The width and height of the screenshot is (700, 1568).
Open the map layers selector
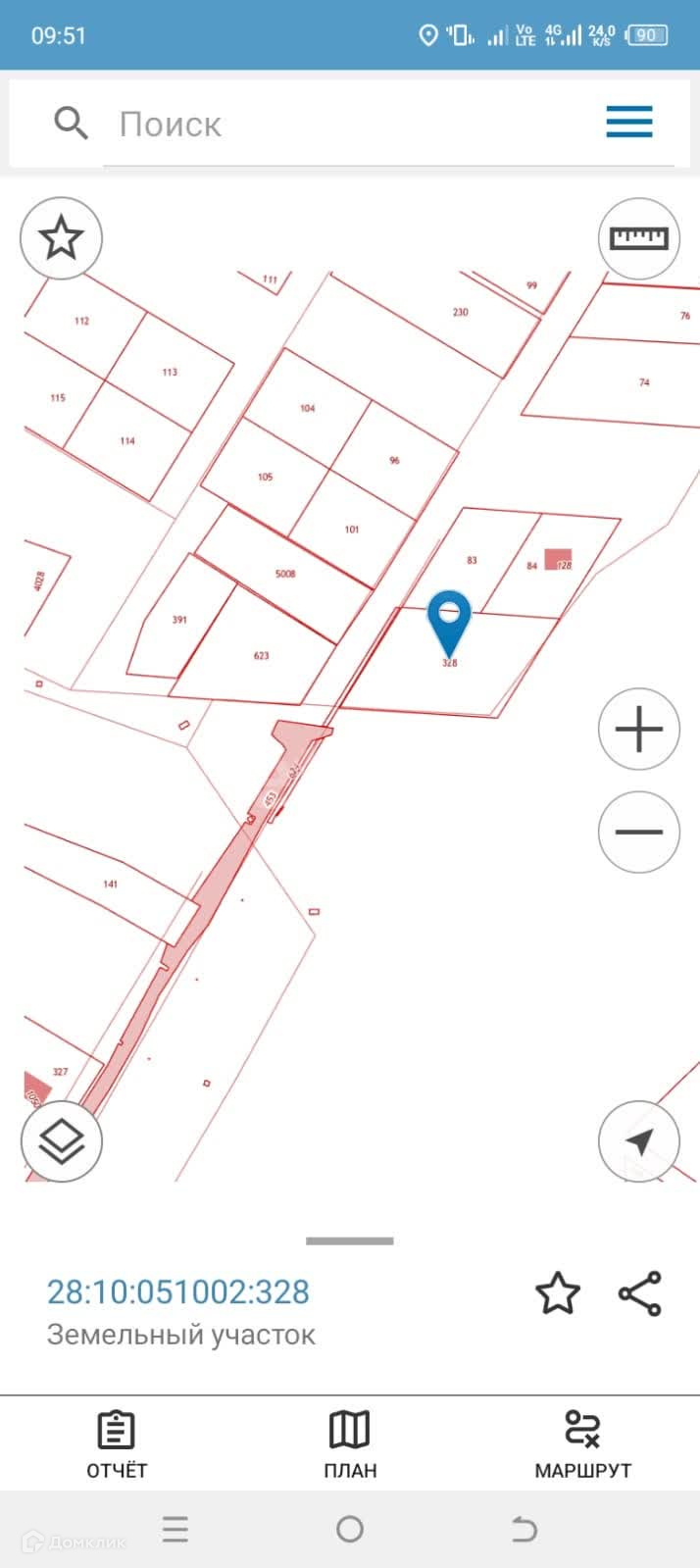[62, 1141]
